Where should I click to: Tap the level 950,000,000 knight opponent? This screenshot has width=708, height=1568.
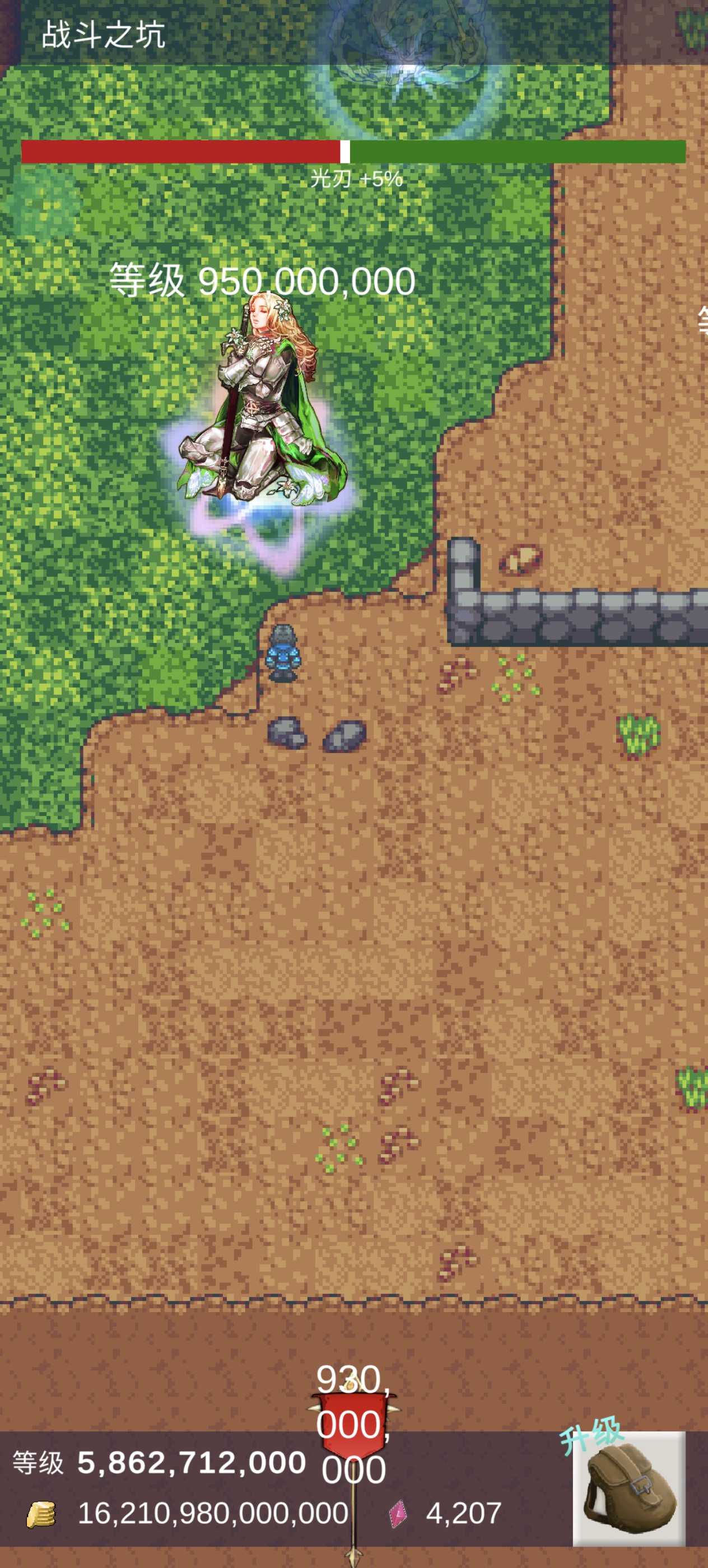(x=260, y=404)
